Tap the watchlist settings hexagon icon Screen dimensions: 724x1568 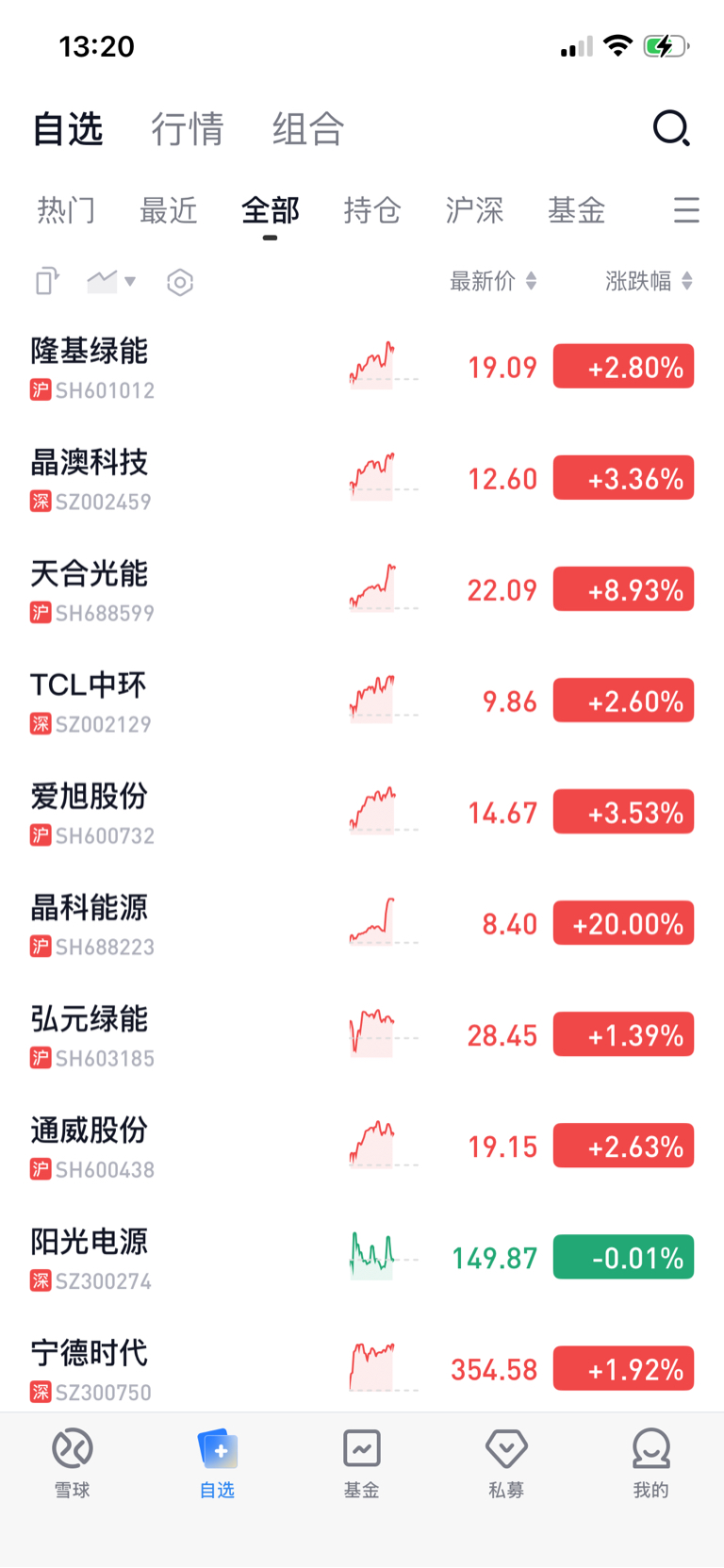pyautogui.click(x=180, y=282)
